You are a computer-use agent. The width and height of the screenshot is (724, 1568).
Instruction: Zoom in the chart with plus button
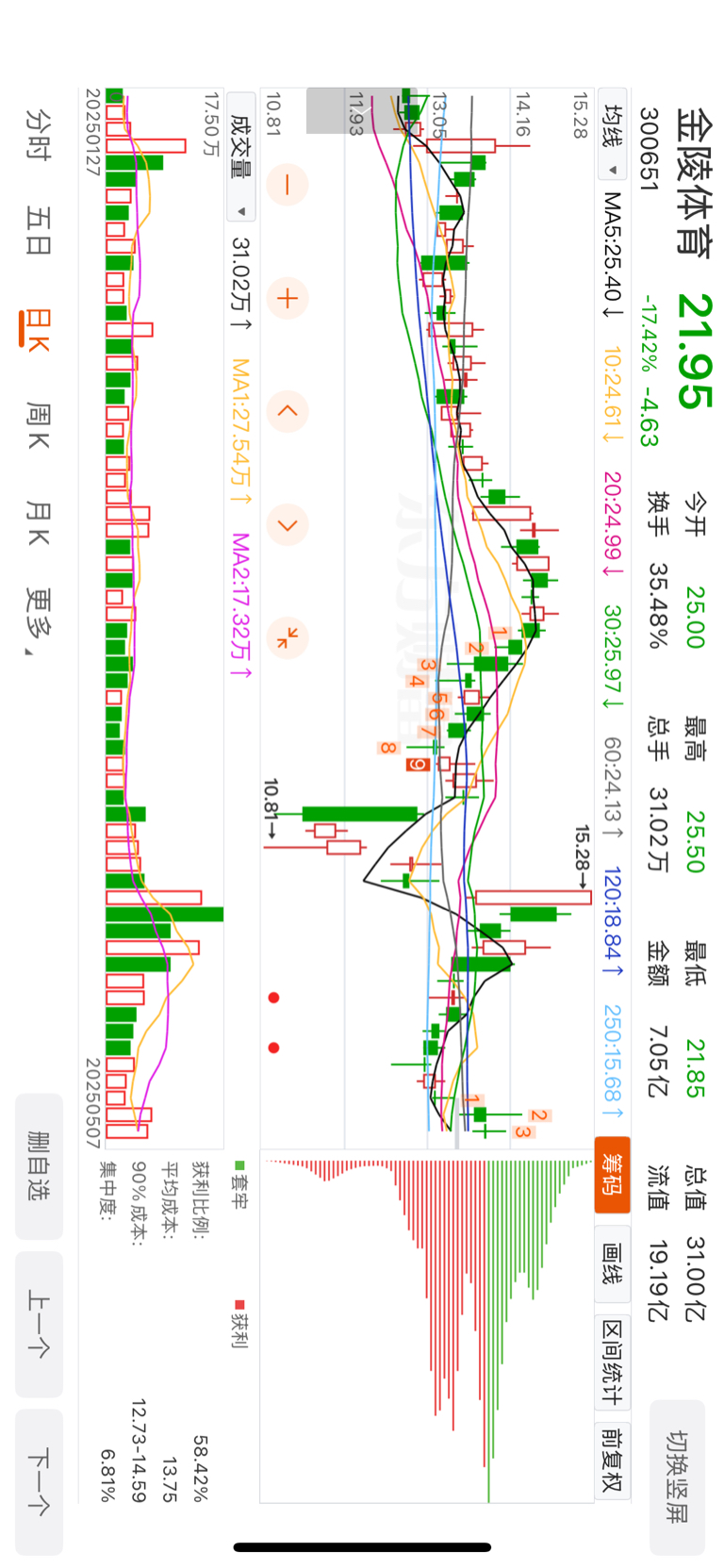pos(288,299)
